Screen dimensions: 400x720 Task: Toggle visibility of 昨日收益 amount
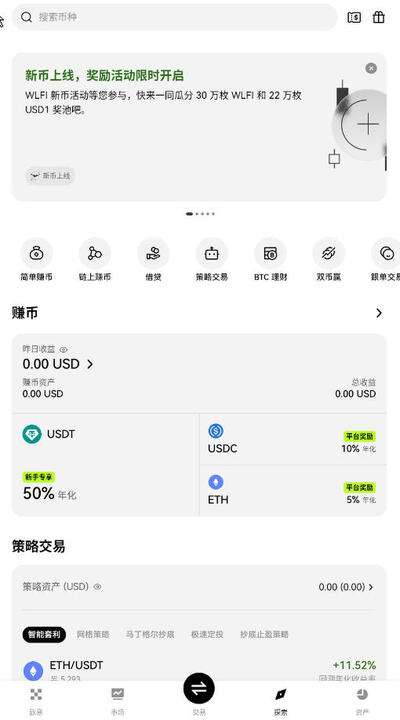click(63, 349)
